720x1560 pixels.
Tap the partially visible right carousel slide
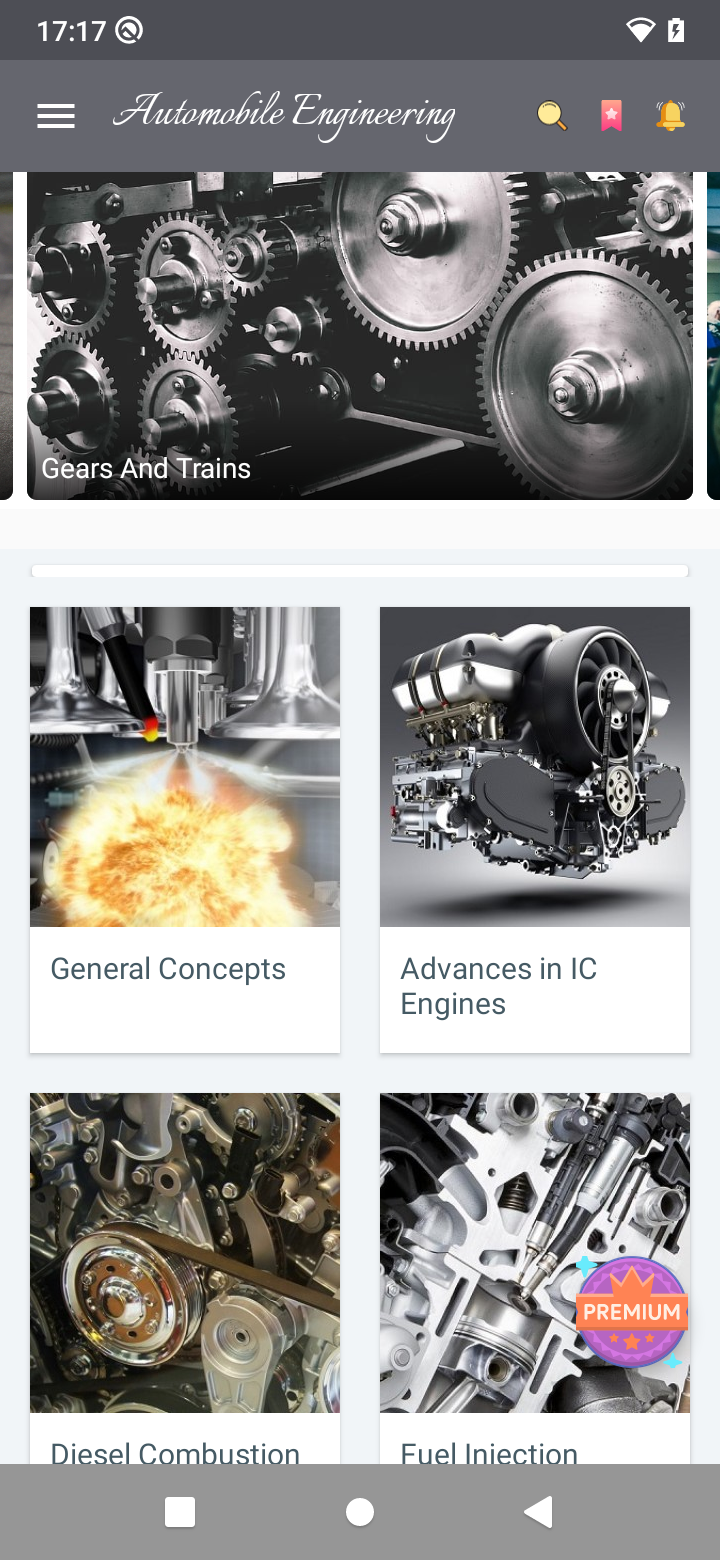[x=713, y=335]
